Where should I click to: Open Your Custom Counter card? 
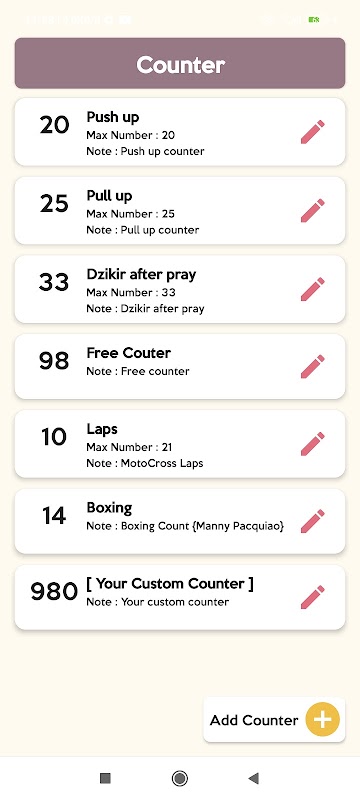[x=180, y=597]
